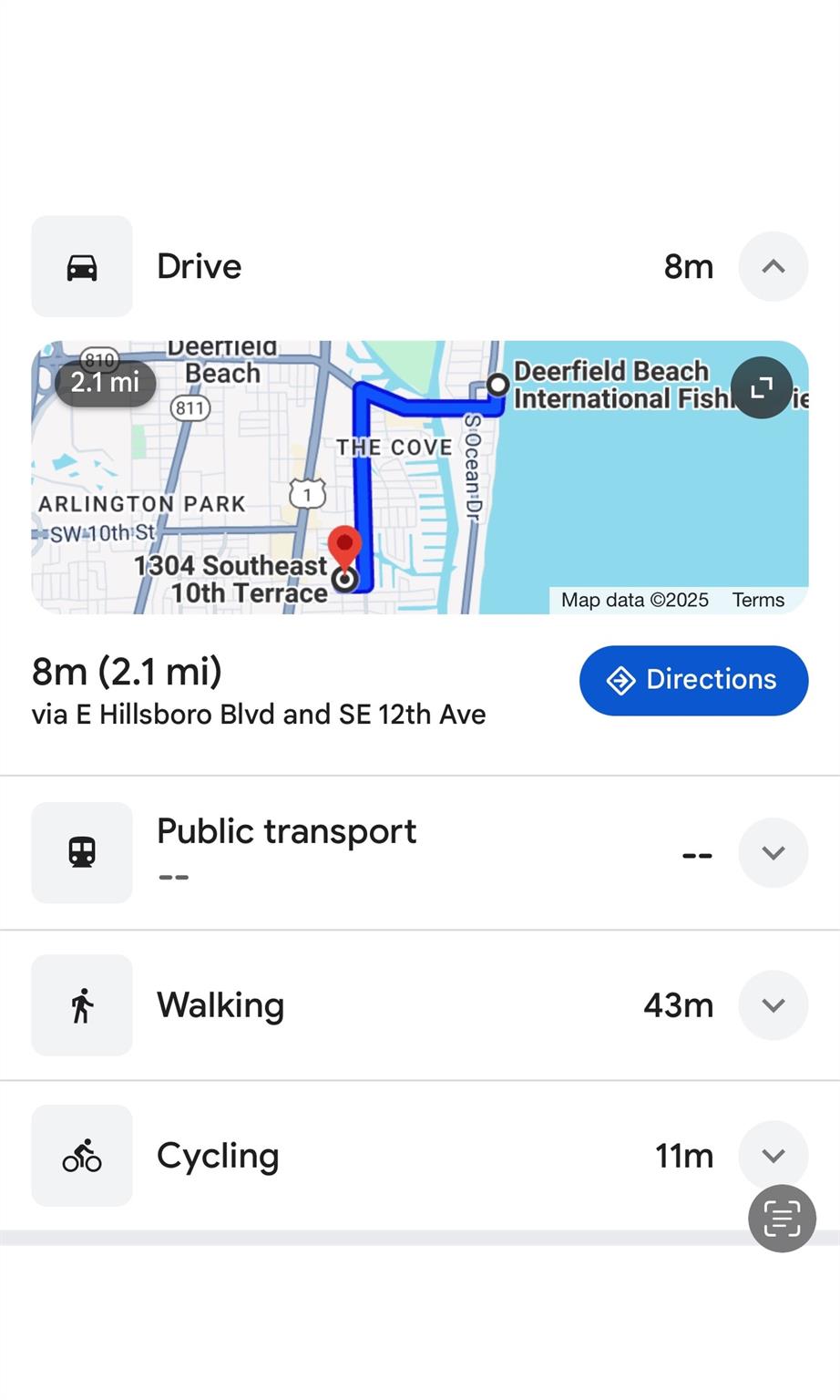Expand the Public transport option
This screenshot has width=840, height=1400.
[x=773, y=852]
